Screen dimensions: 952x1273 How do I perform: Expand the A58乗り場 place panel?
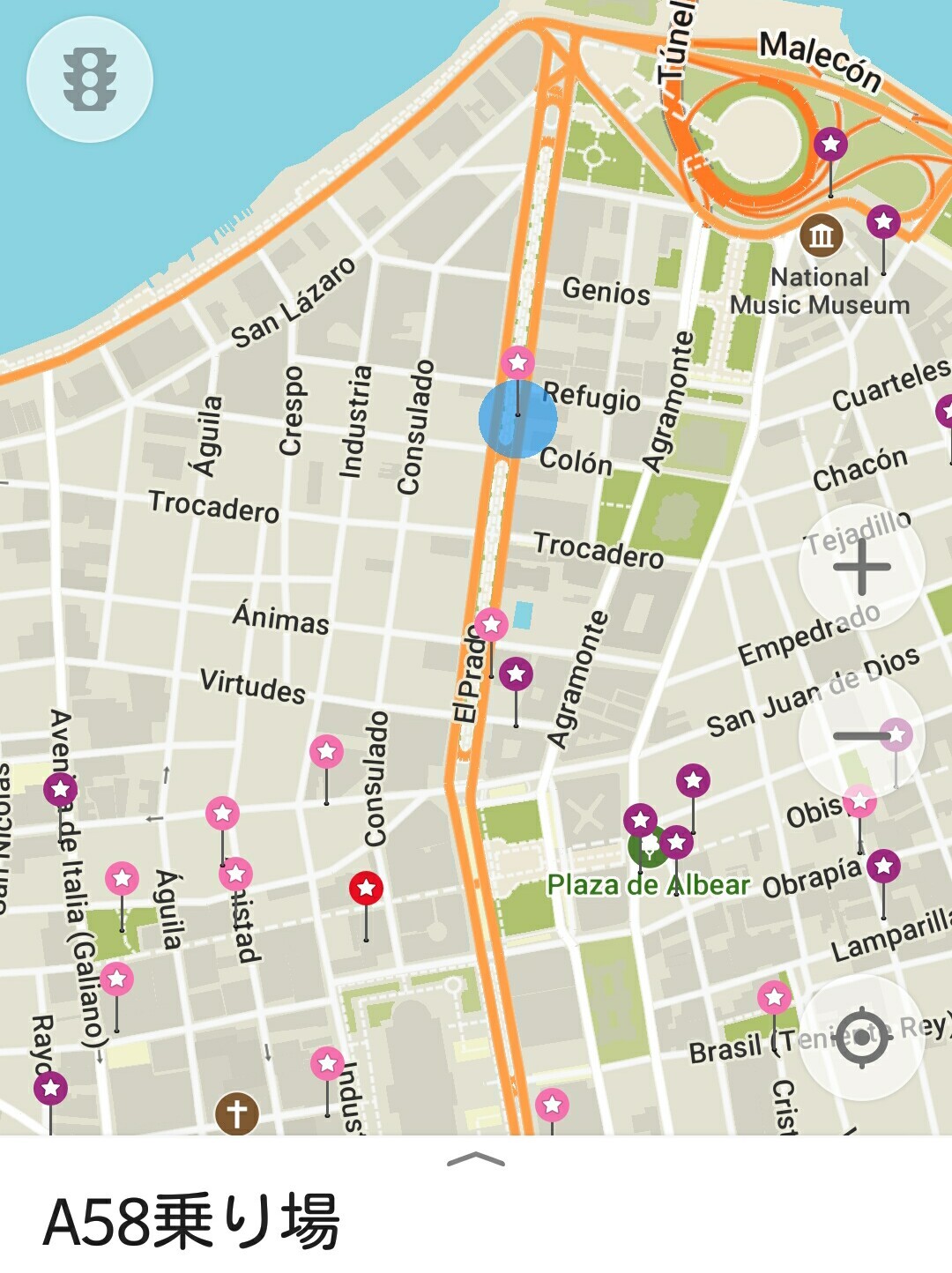pyautogui.click(x=476, y=1160)
